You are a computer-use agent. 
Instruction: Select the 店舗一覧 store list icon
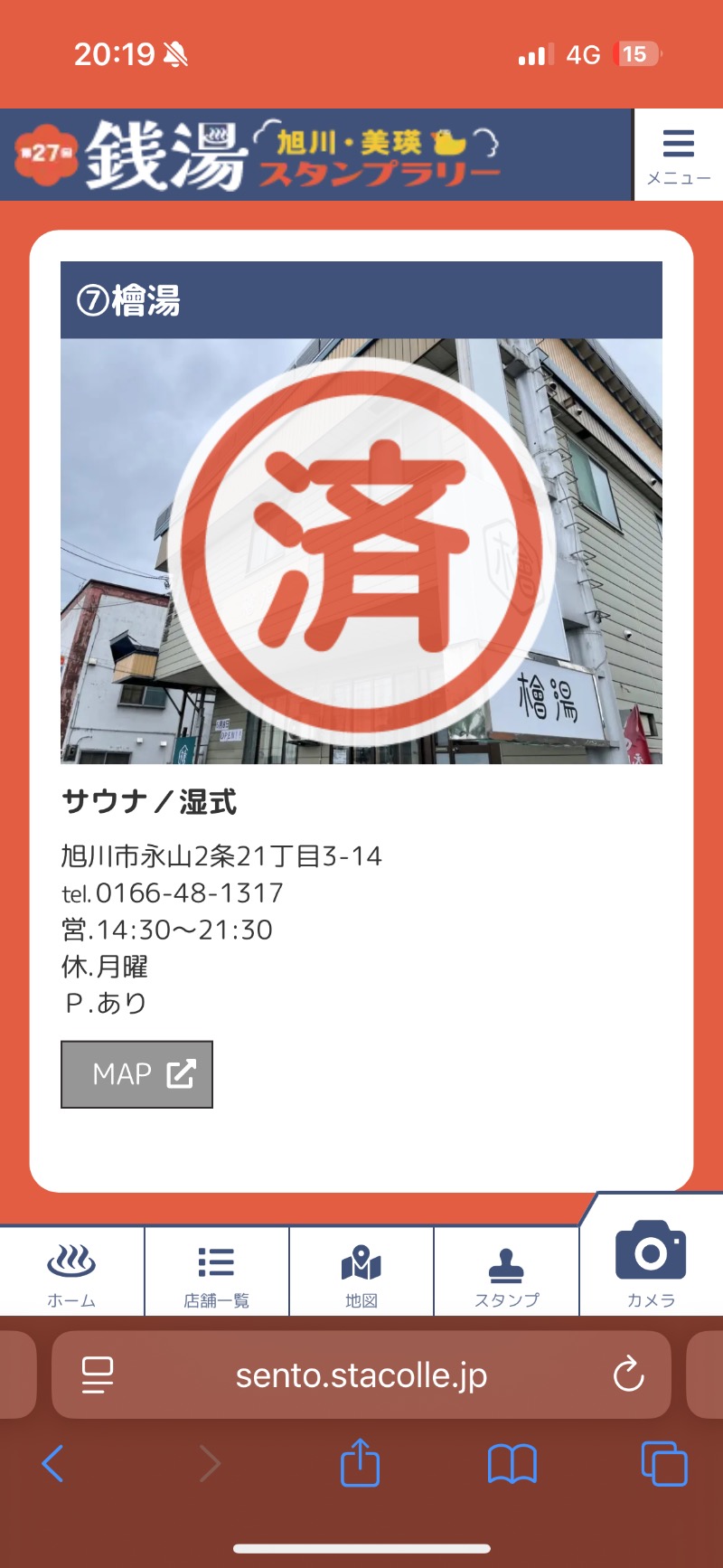(x=216, y=1261)
